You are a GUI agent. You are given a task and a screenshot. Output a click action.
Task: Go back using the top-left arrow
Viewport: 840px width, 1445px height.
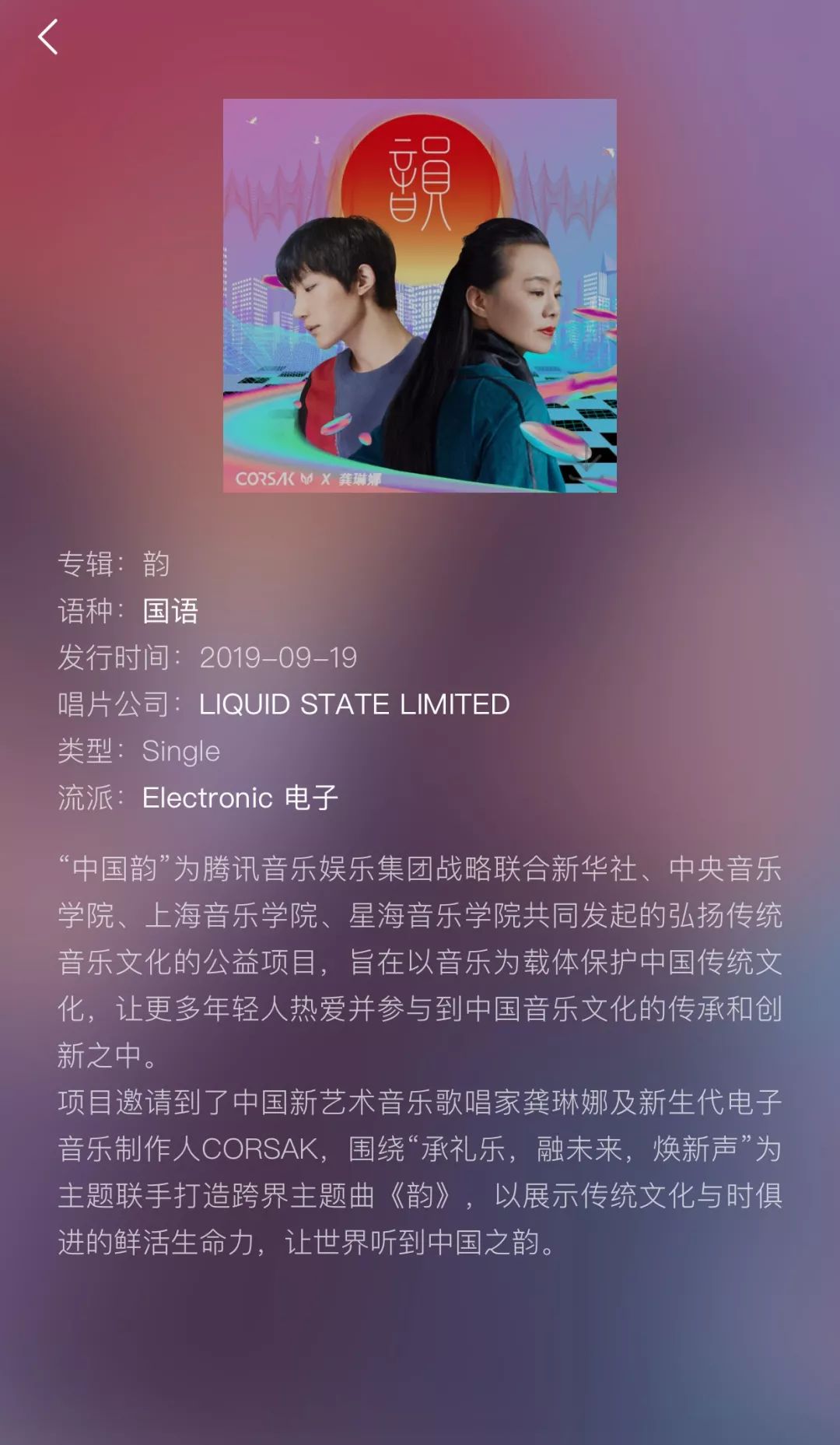coord(48,37)
